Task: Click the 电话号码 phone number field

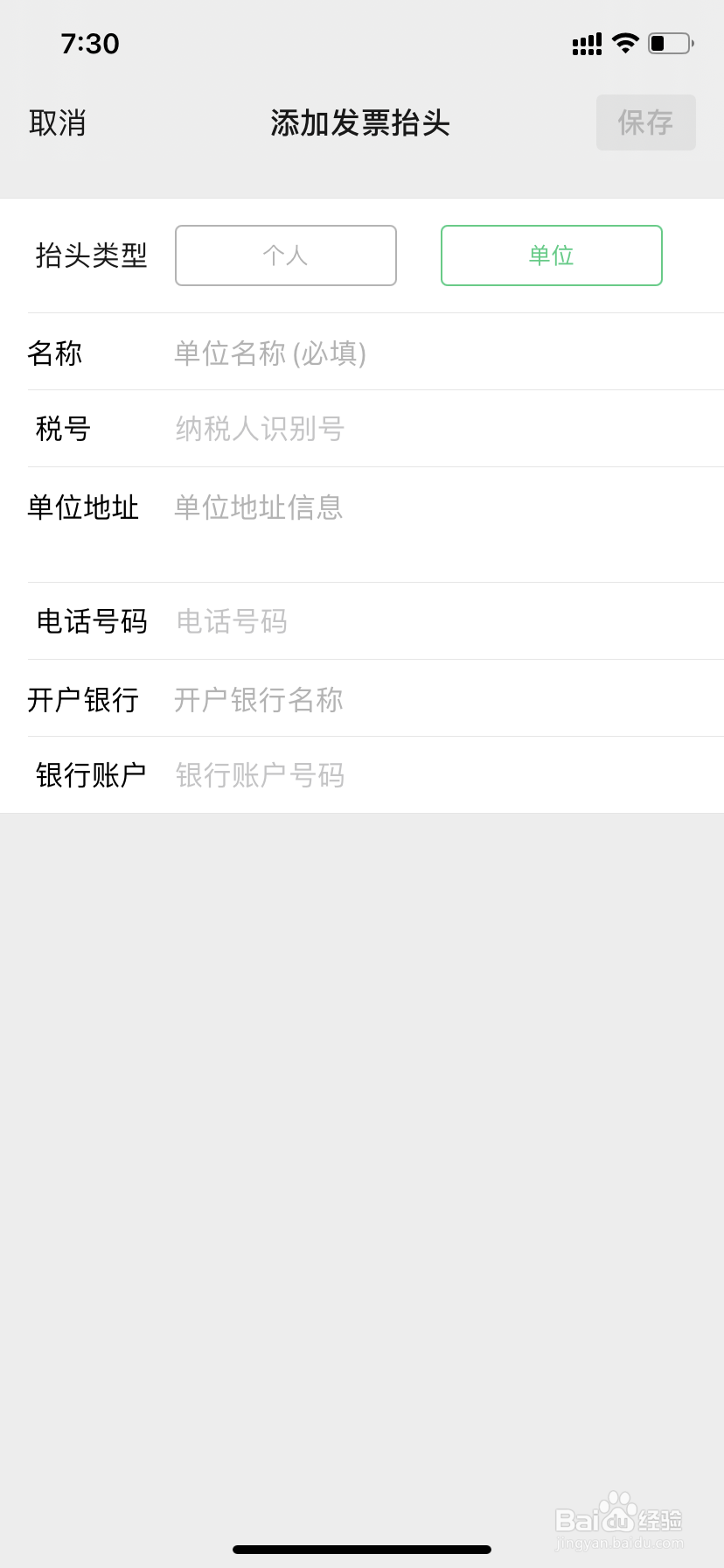Action: click(232, 621)
